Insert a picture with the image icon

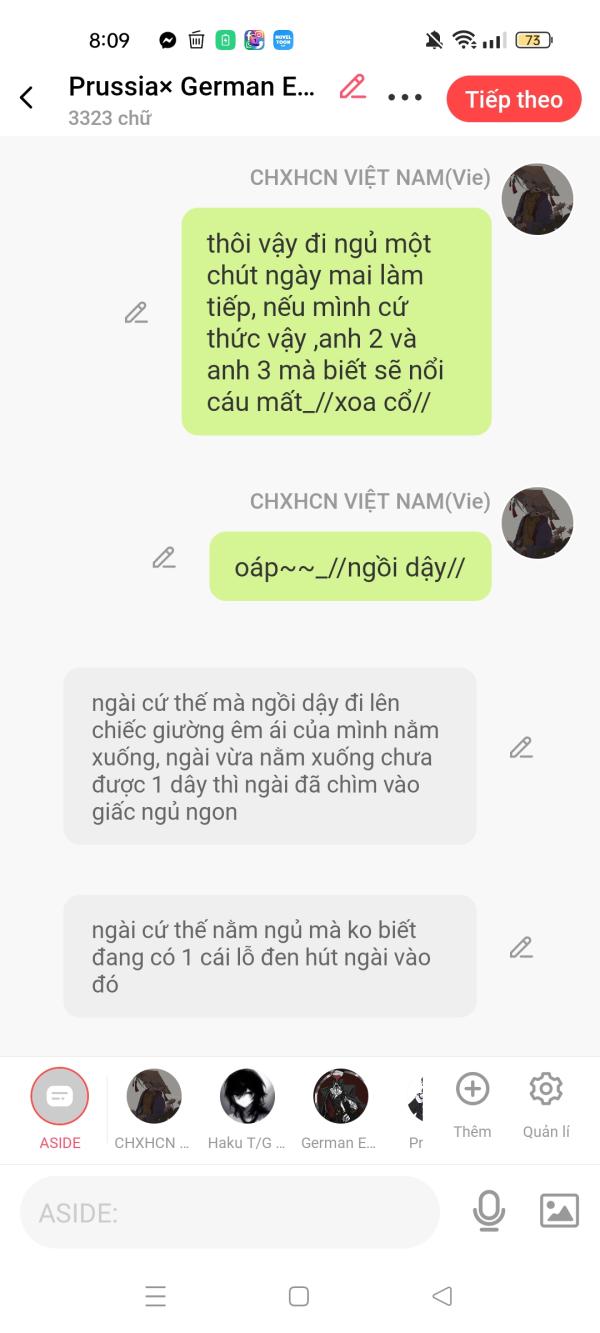pyautogui.click(x=559, y=1211)
